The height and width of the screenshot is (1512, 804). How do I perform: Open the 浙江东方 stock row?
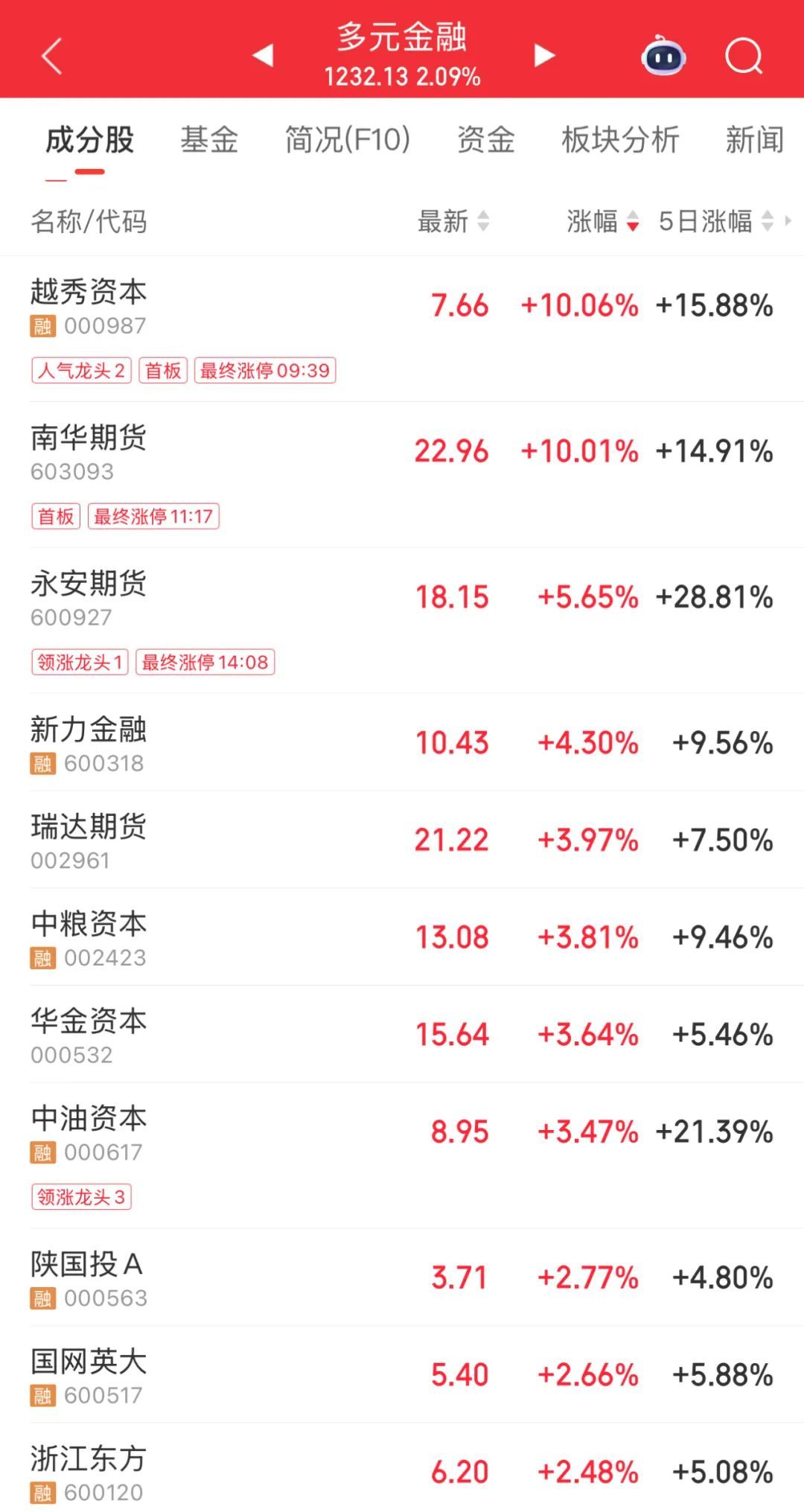402,1468
